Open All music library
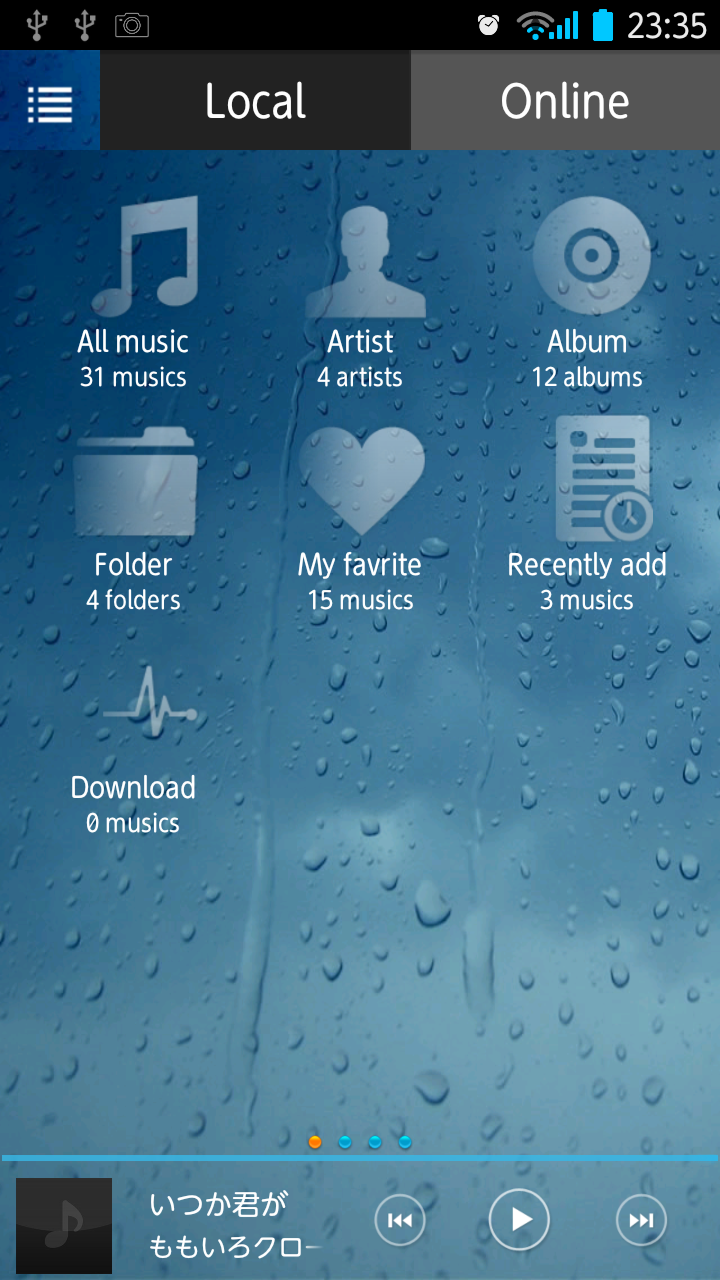720x1280 pixels. 133,290
